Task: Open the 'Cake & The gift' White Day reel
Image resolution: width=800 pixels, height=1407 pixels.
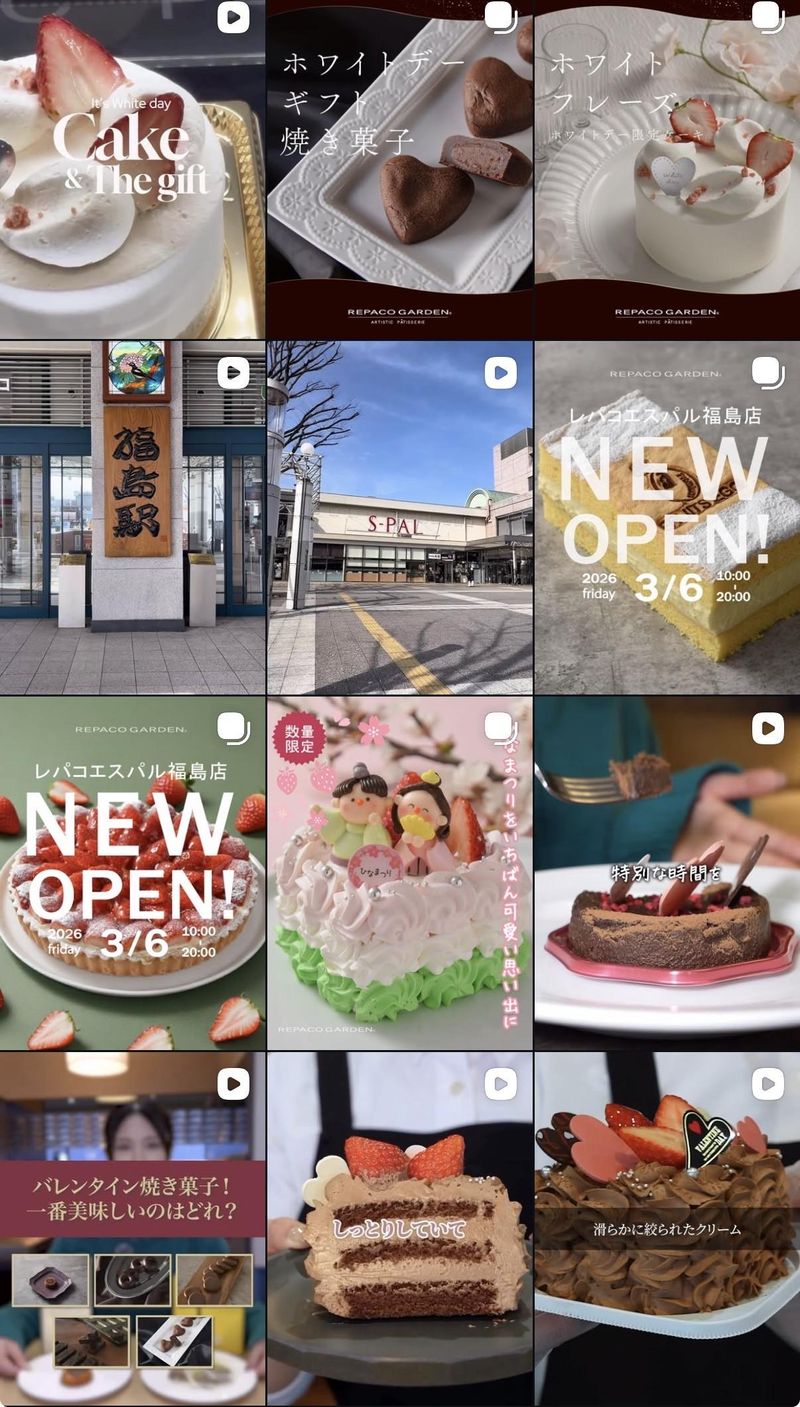Action: click(132, 170)
